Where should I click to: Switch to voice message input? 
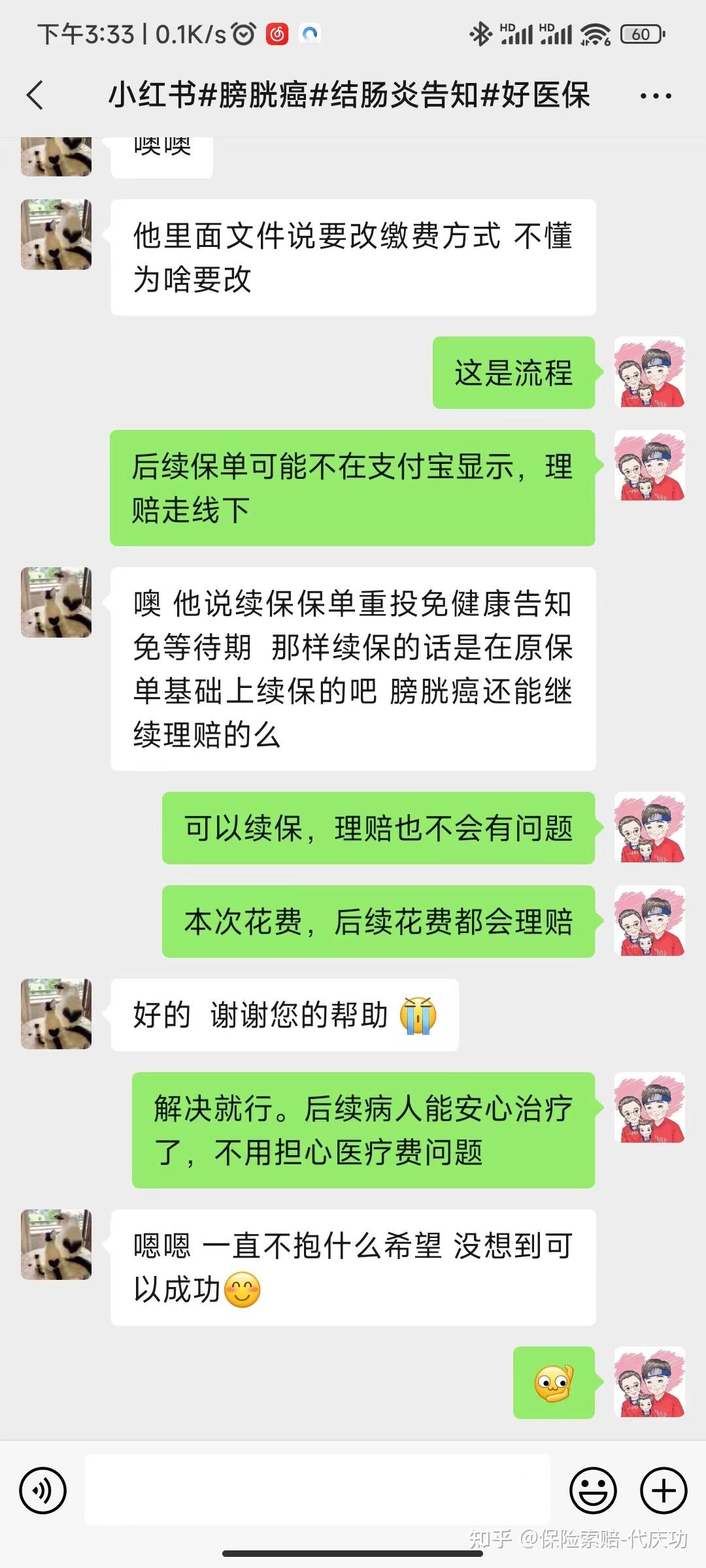click(43, 1491)
